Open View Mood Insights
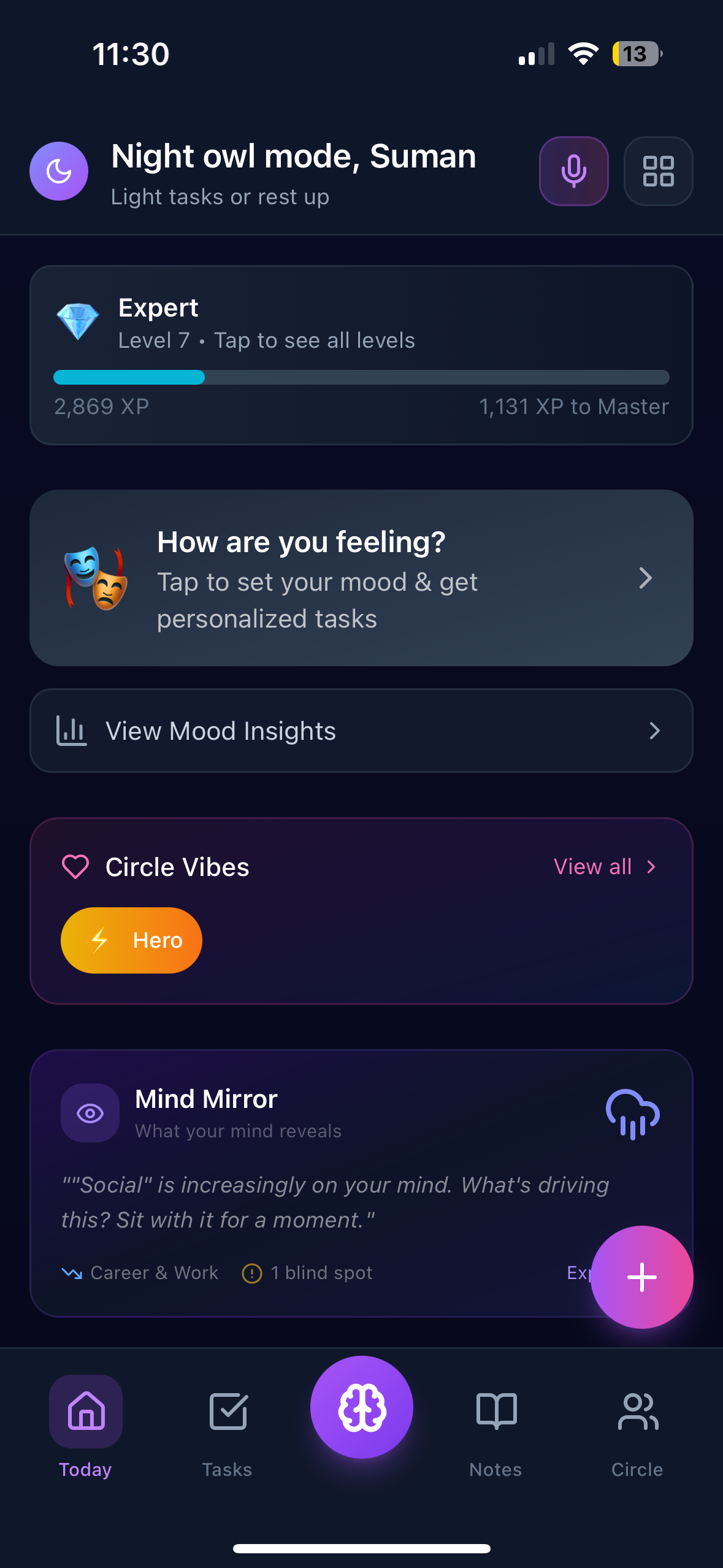The height and width of the screenshot is (1568, 723). [x=361, y=731]
